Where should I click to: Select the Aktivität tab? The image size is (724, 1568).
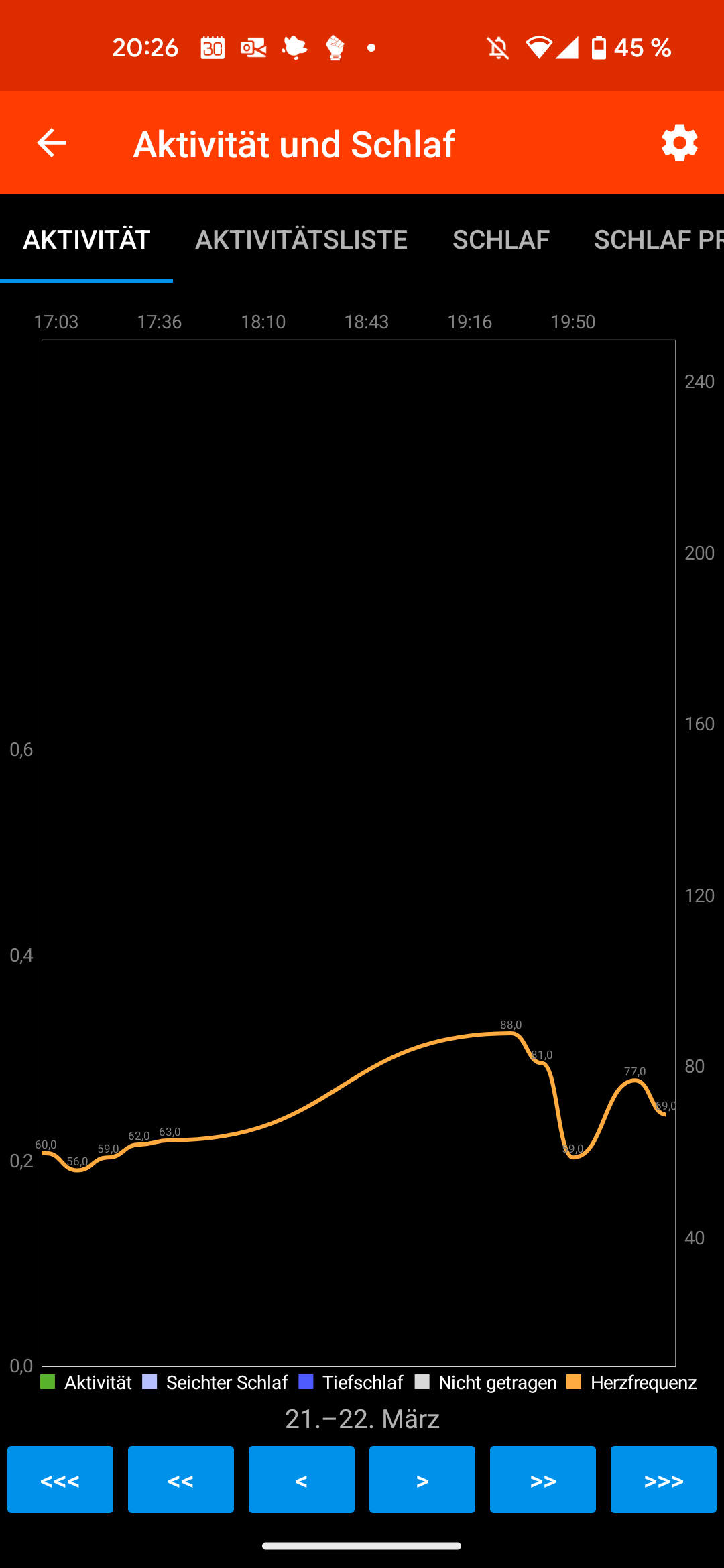click(86, 240)
